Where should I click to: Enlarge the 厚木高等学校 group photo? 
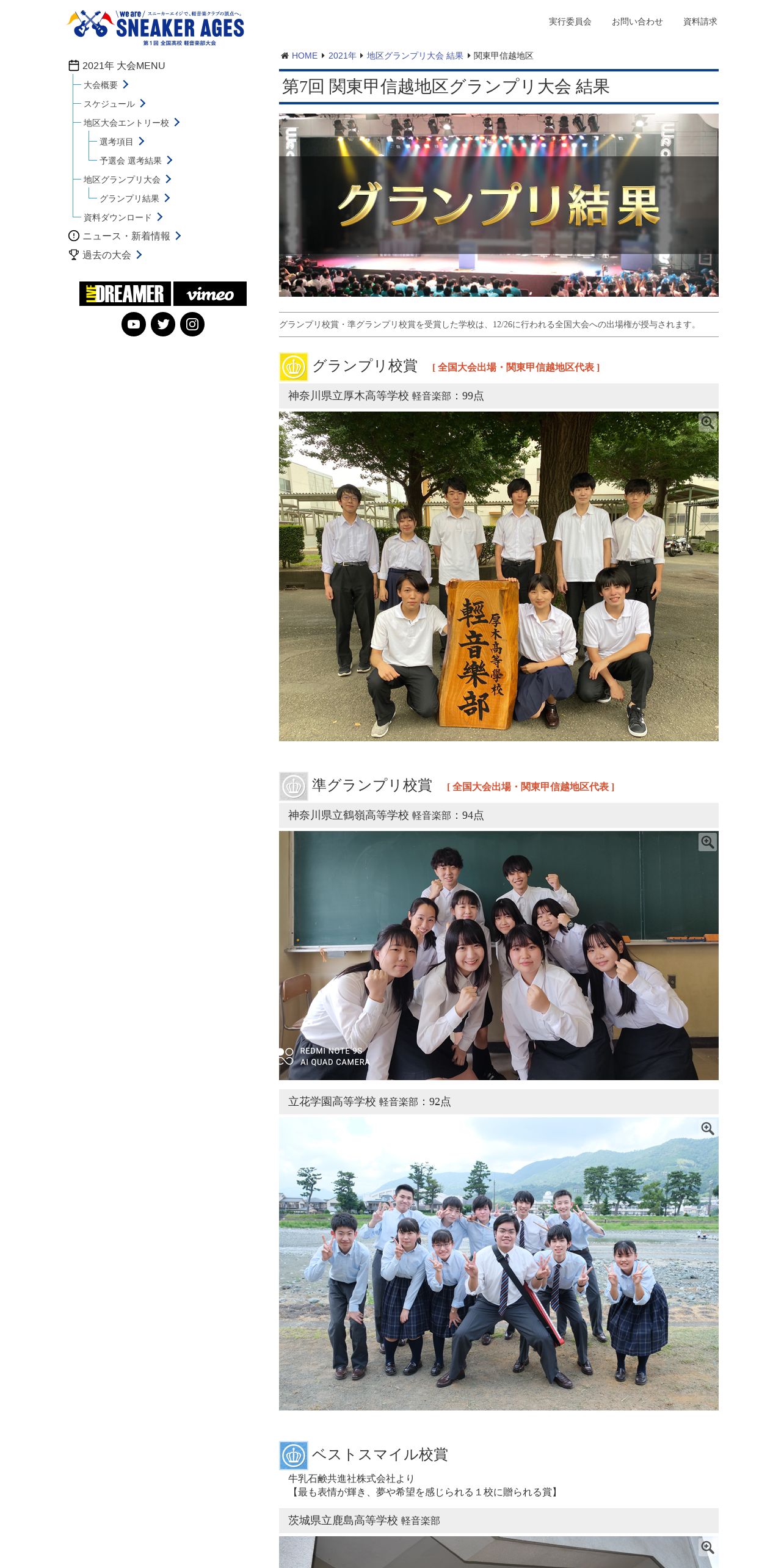pyautogui.click(x=707, y=422)
